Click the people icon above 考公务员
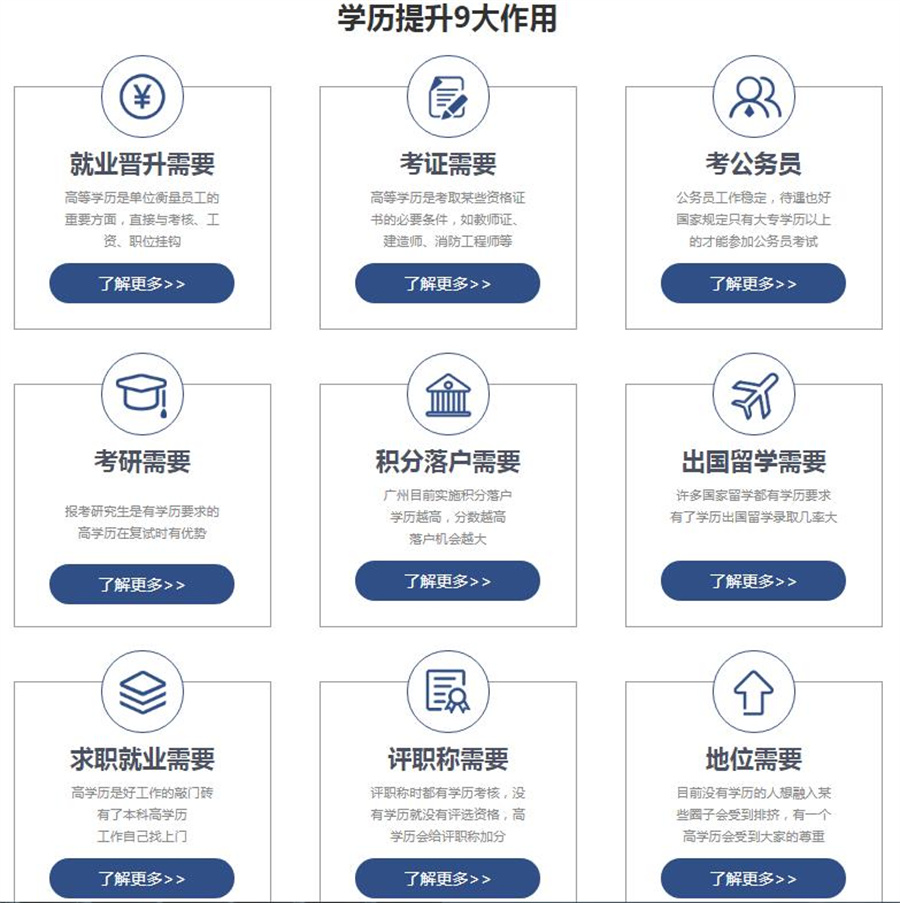Screen dimensions: 900x903 pos(752,98)
